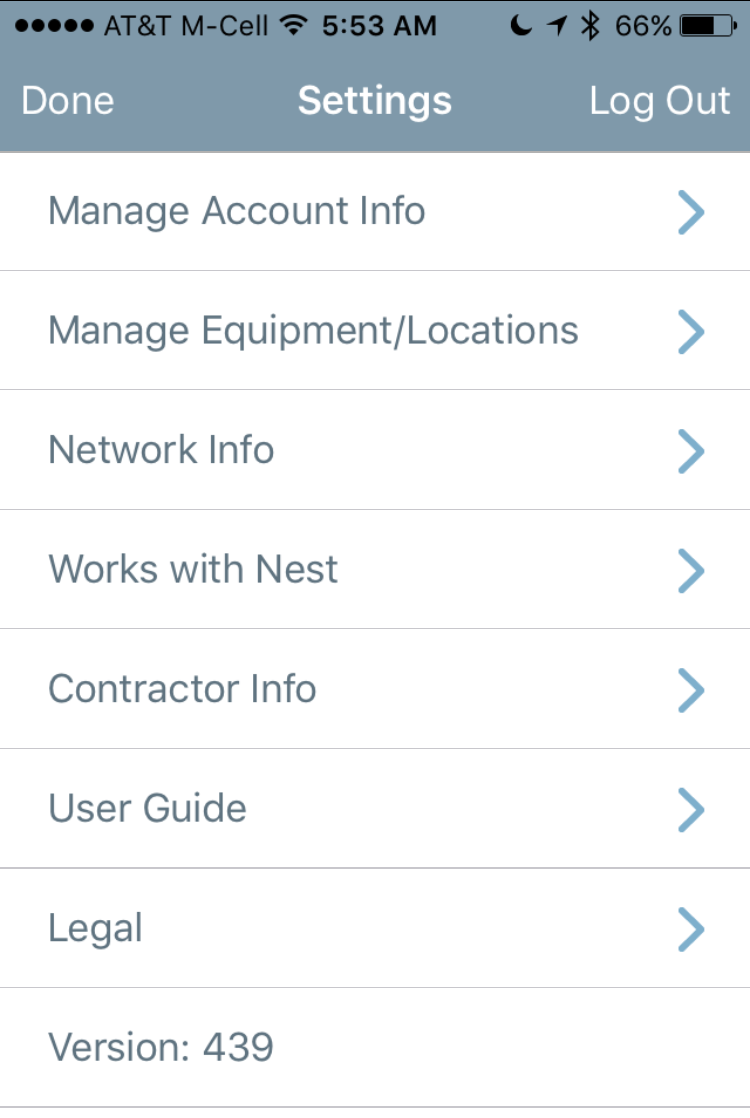Open Works with Nest settings
Image resolution: width=750 pixels, height=1118 pixels.
[375, 569]
